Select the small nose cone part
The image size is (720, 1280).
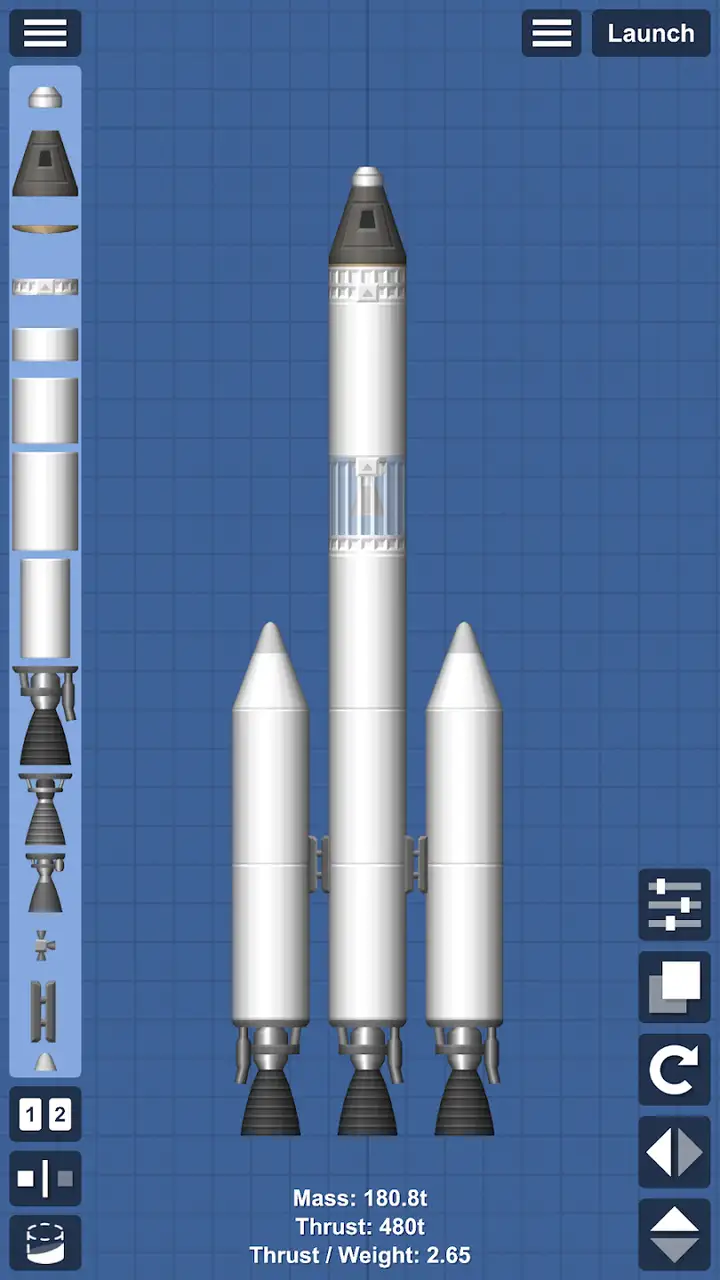[x=45, y=1062]
